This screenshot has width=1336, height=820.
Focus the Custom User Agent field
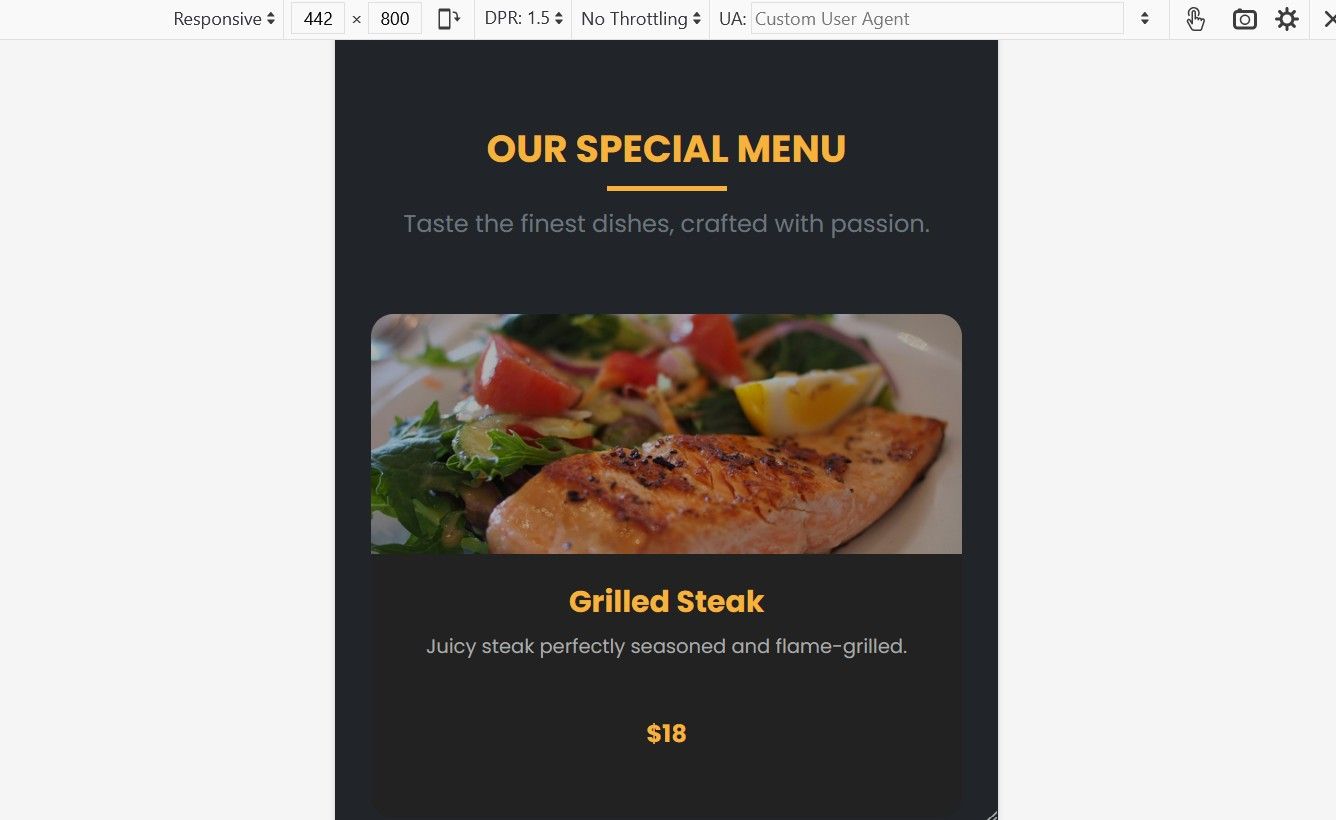point(937,19)
